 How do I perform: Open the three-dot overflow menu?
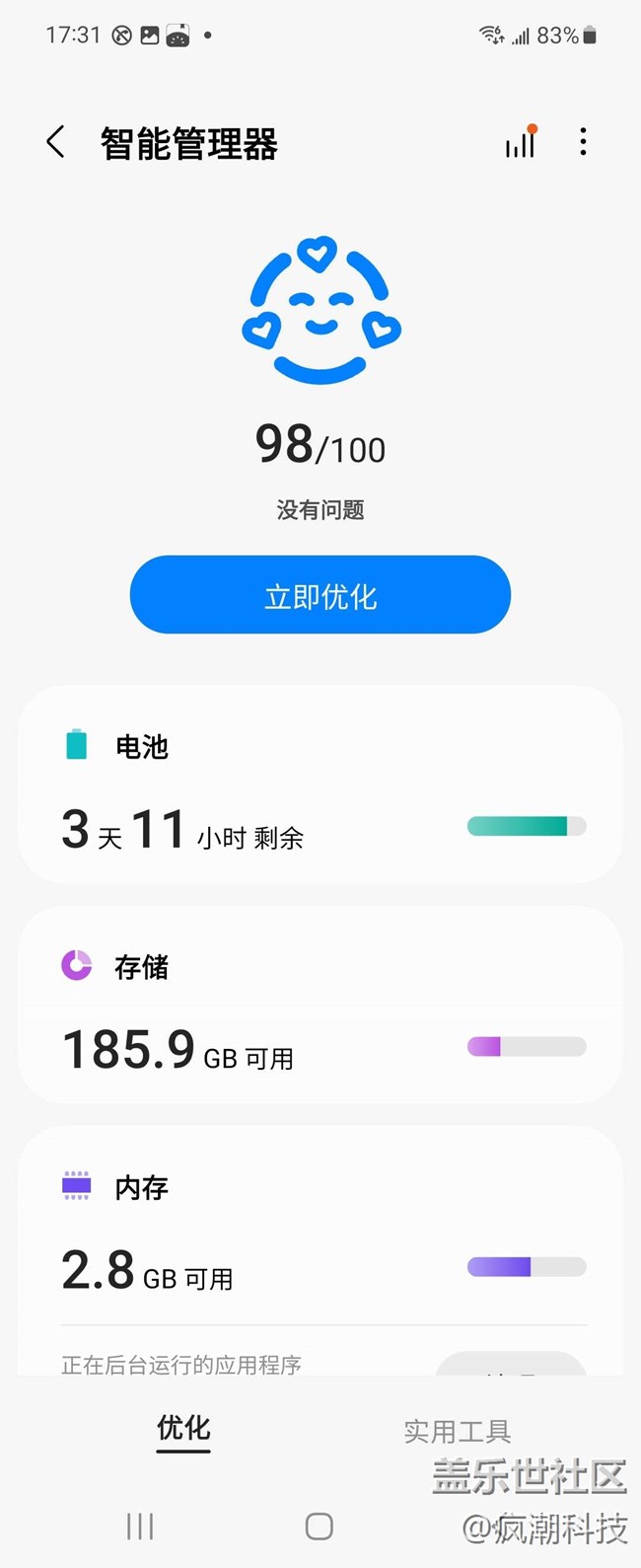[x=583, y=142]
